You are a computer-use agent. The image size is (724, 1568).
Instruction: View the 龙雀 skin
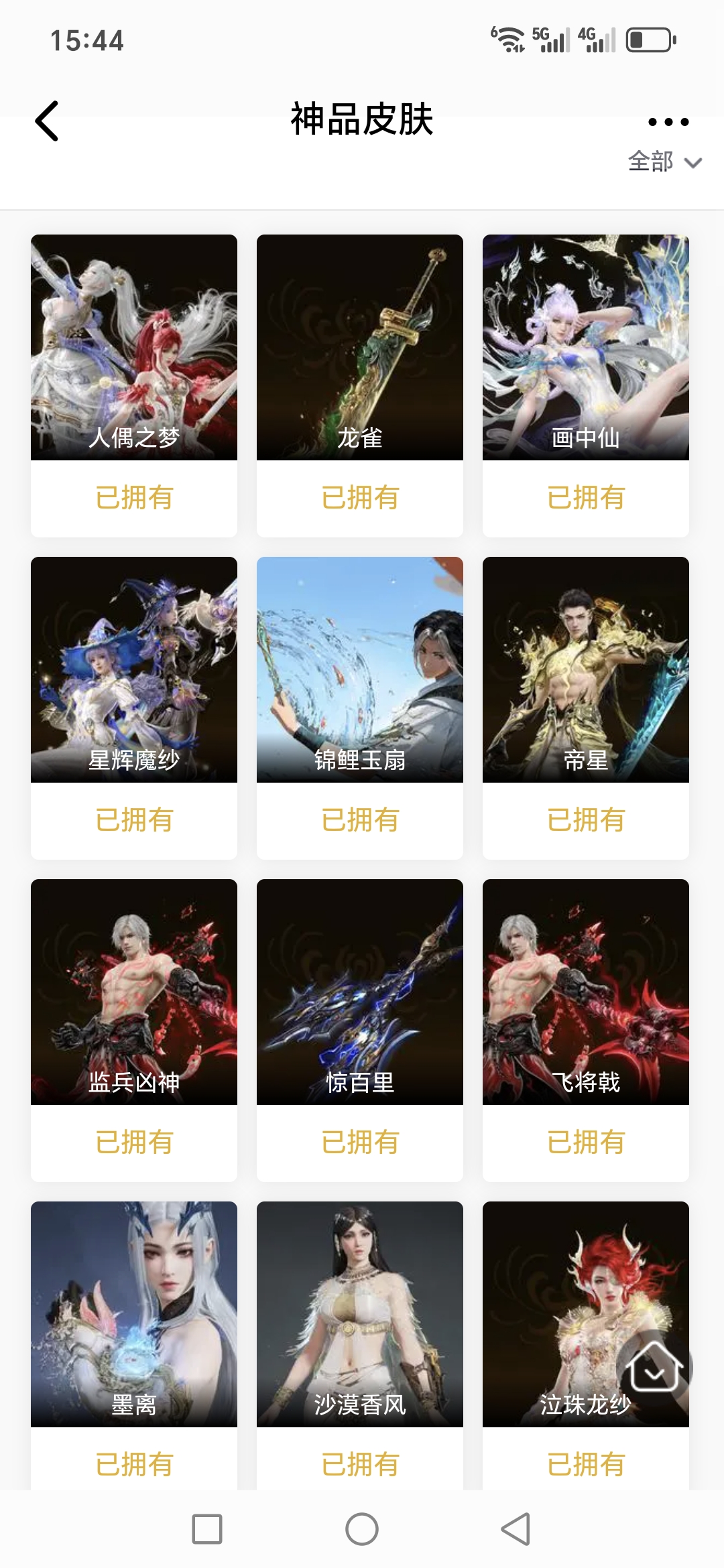click(x=360, y=348)
